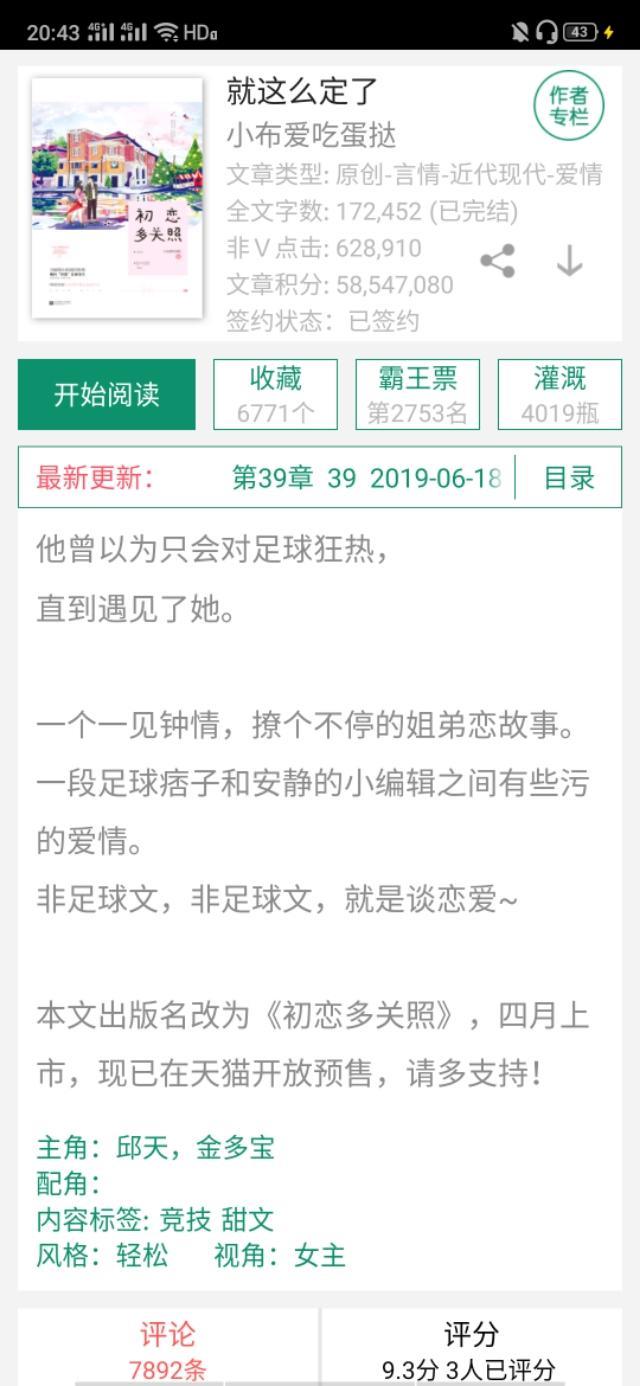Switch to the 评分 tab

click(x=470, y=1346)
